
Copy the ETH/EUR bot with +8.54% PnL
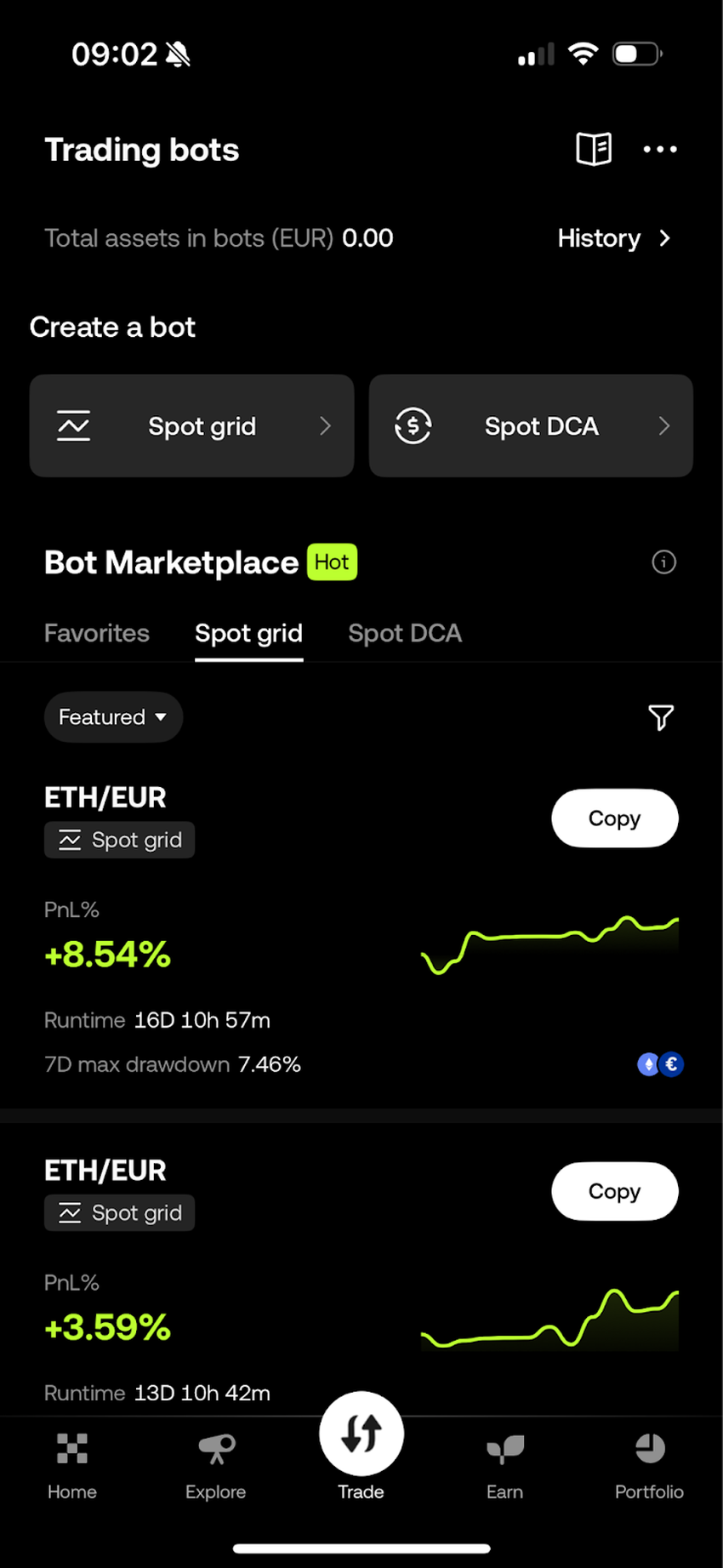[x=614, y=818]
